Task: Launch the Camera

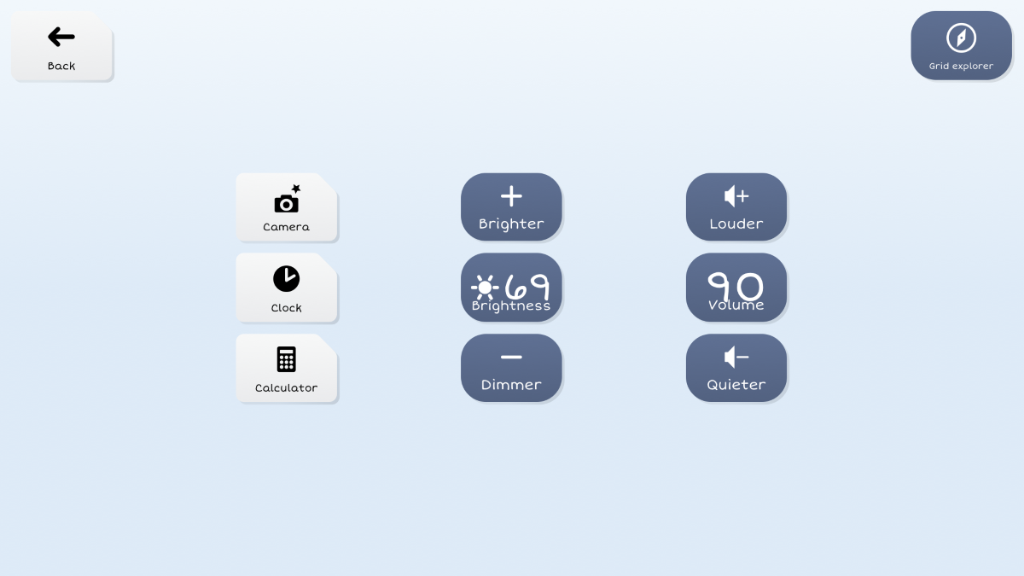Action: [286, 207]
